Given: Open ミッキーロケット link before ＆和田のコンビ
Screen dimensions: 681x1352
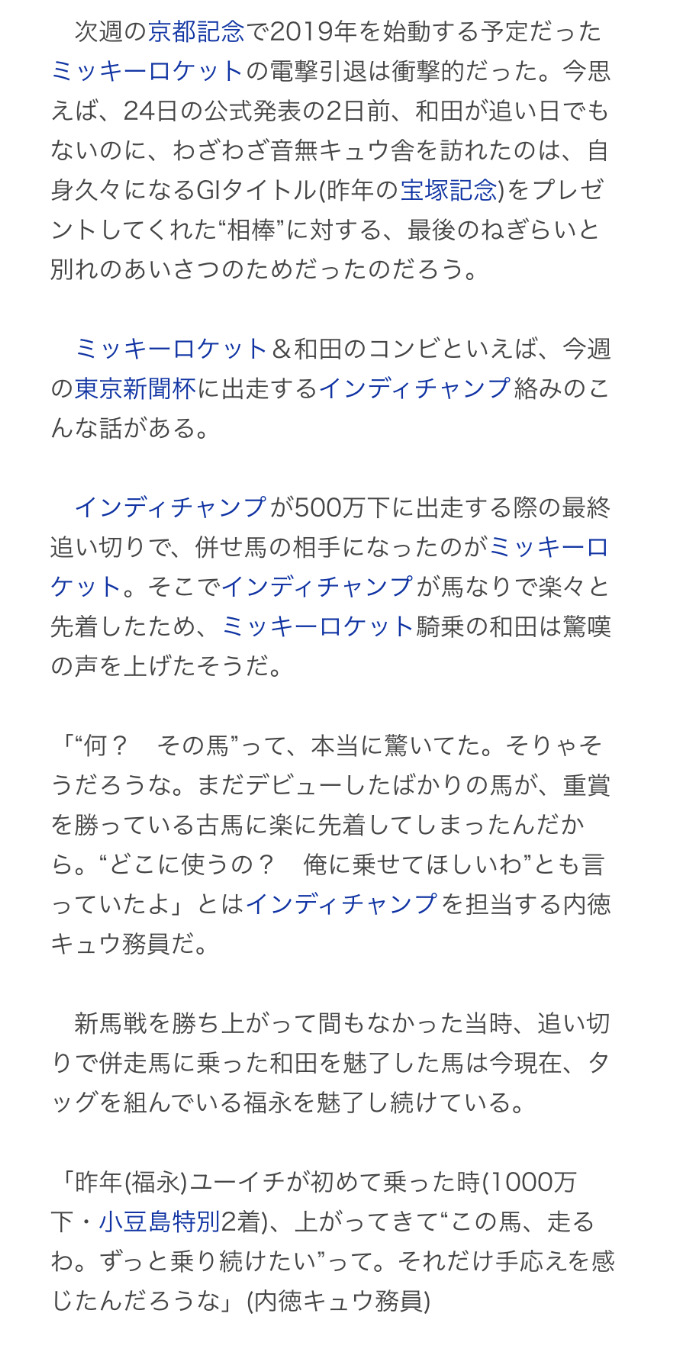Looking at the screenshot, I should pos(171,349).
